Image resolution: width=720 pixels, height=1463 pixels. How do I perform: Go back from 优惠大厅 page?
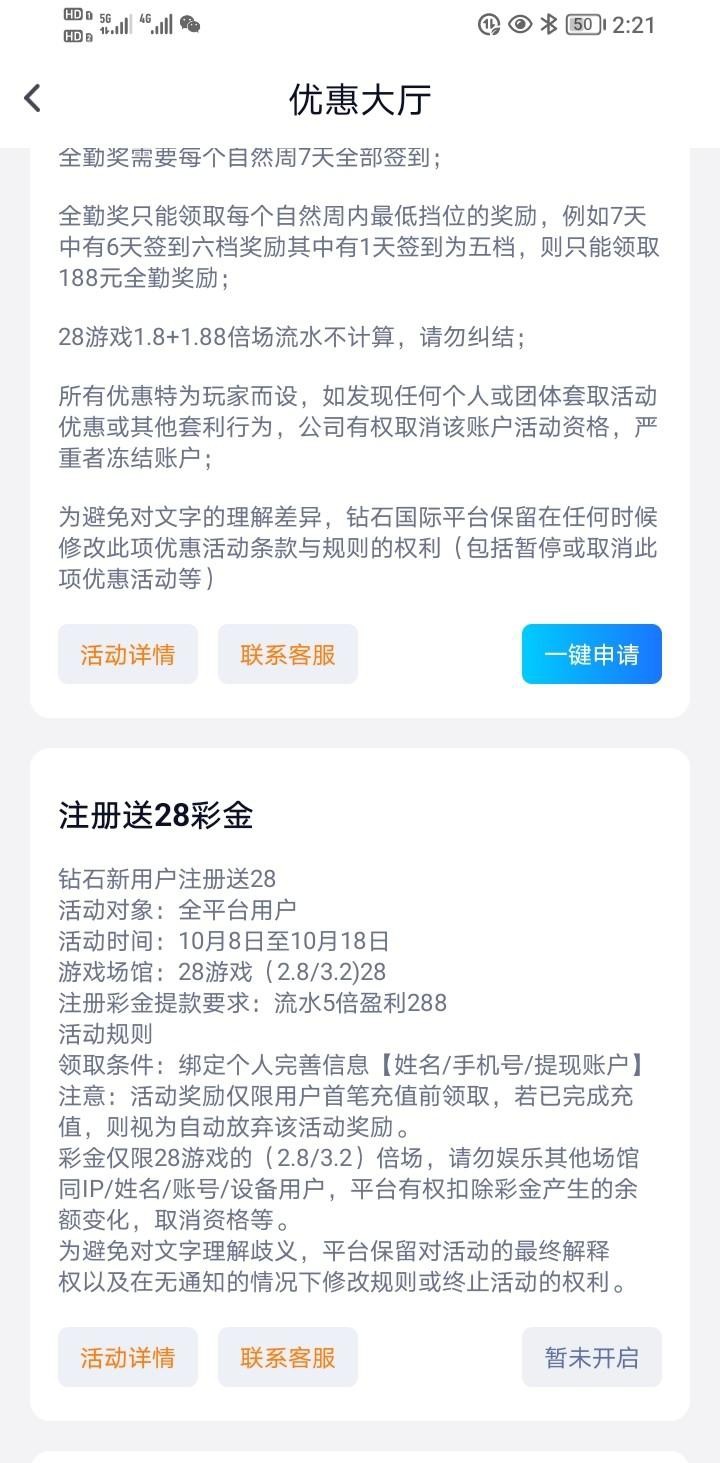(33, 98)
